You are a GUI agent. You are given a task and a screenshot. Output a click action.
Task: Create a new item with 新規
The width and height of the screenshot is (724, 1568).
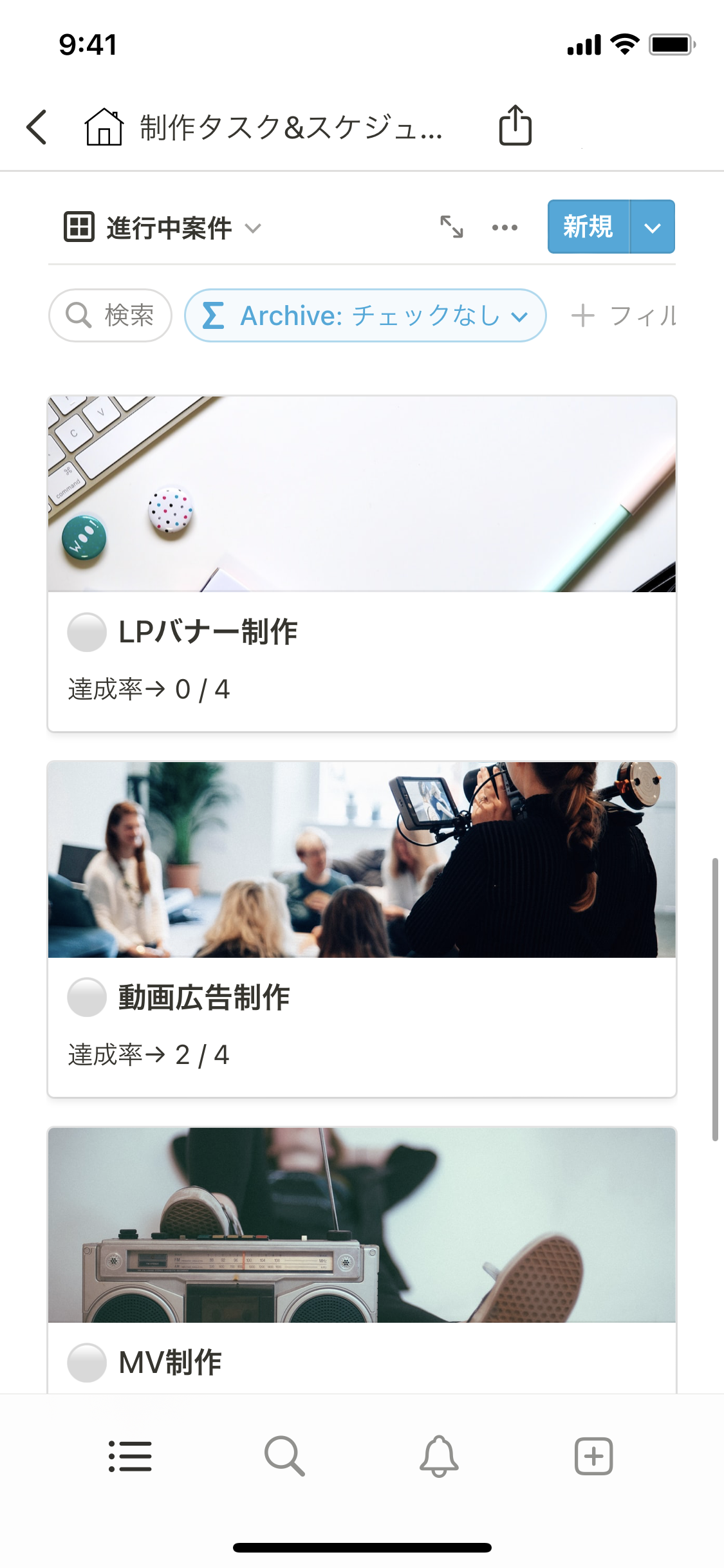588,227
